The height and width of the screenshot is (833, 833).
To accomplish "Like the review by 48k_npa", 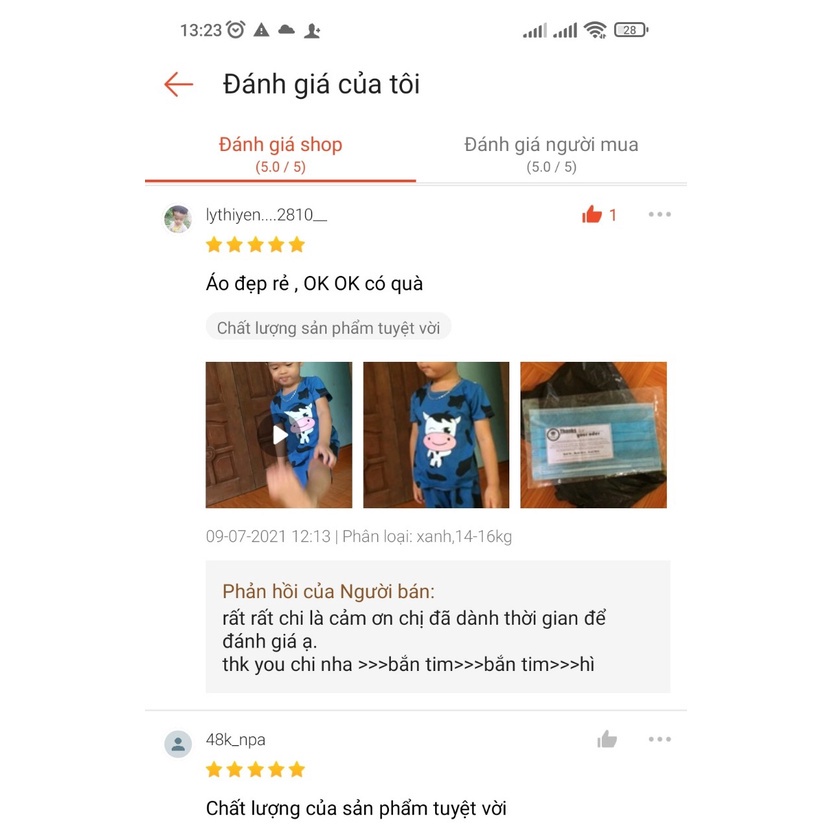I will pos(607,740).
